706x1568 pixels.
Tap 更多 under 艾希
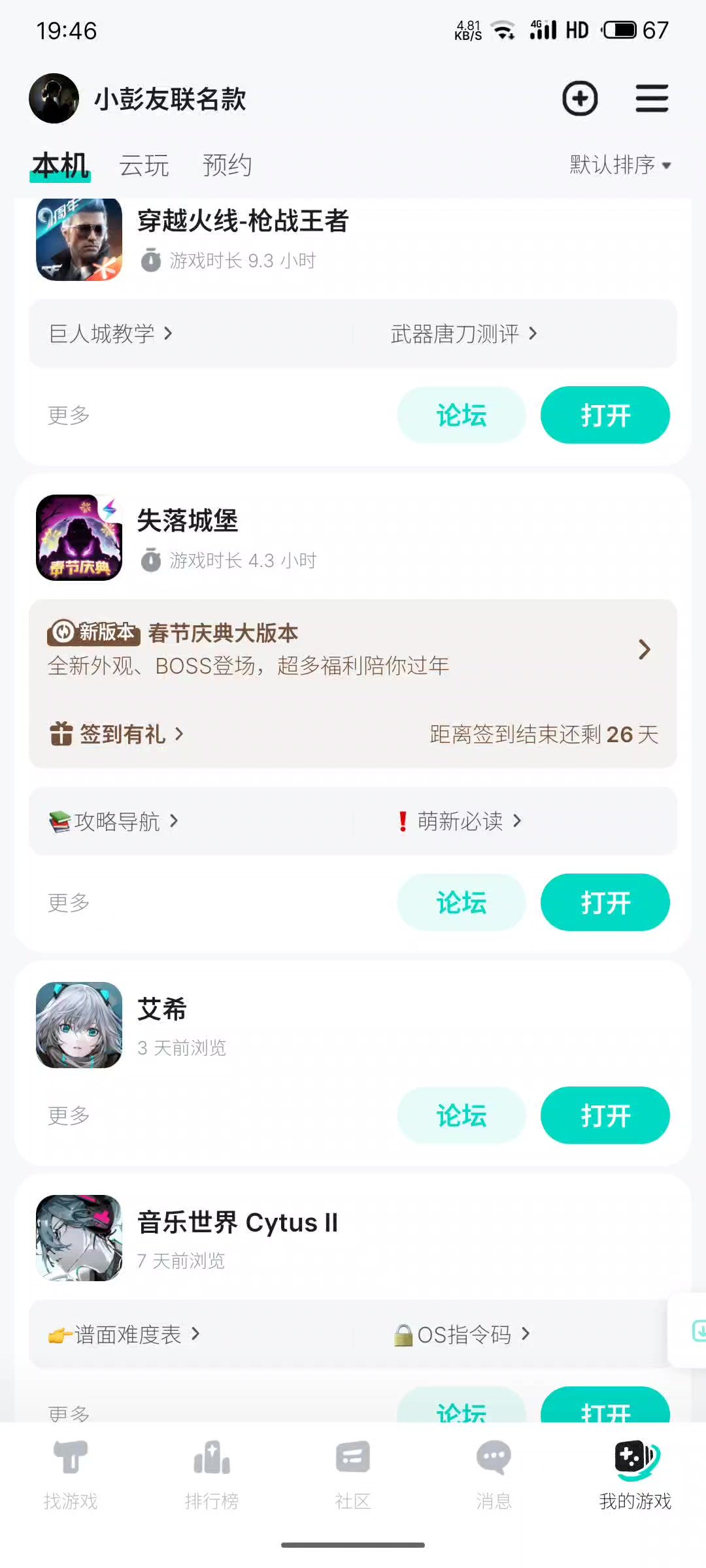(69, 1115)
